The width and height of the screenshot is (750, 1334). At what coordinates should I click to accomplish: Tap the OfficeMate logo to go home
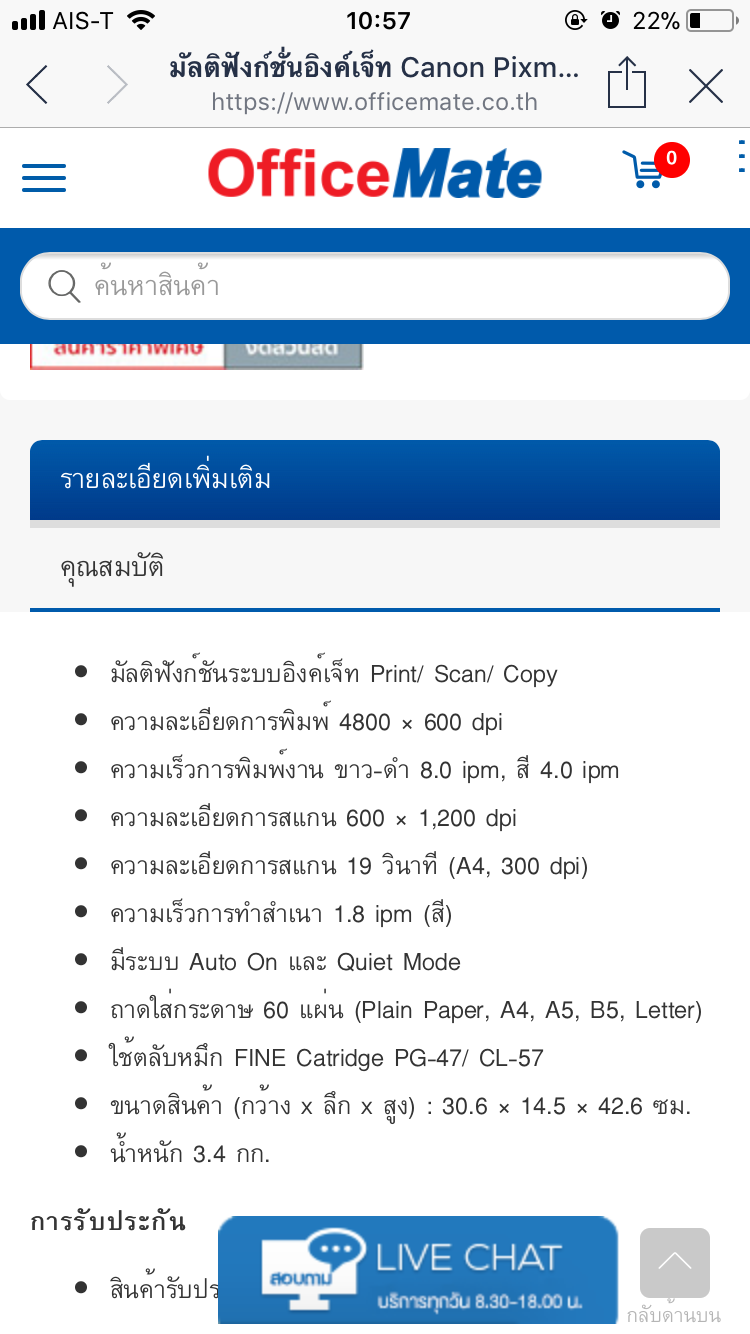click(375, 173)
